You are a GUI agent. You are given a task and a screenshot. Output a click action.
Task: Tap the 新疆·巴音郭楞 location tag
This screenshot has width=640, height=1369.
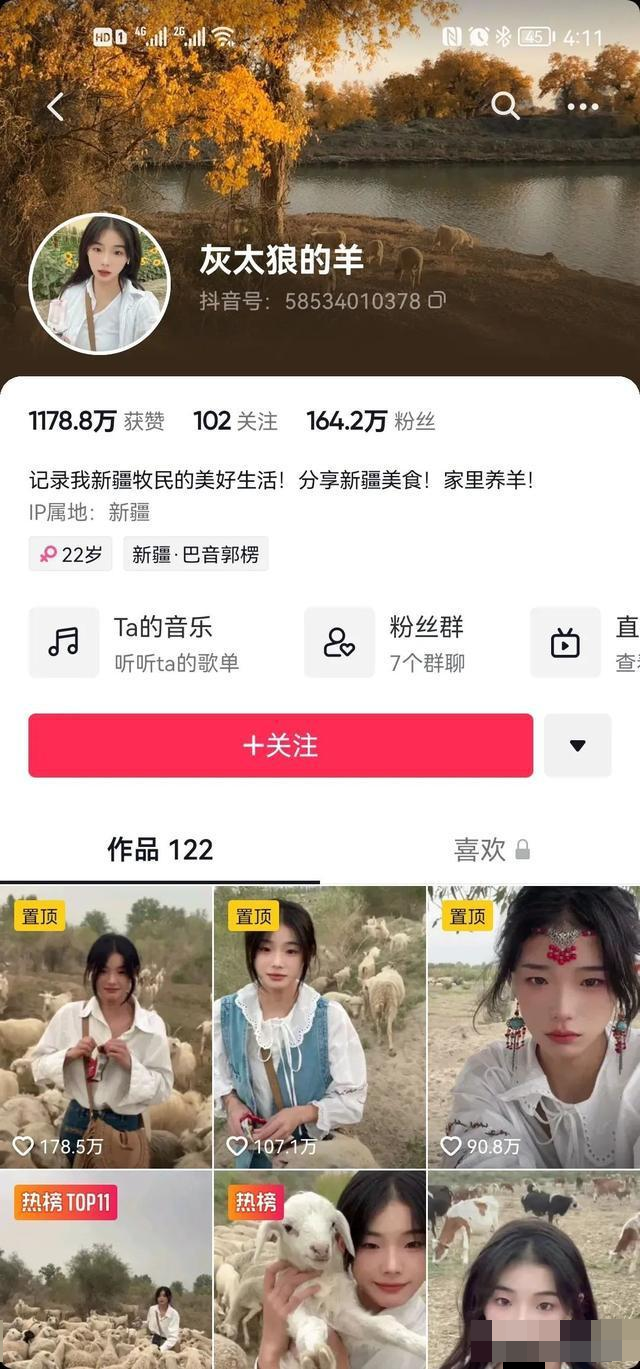tap(196, 555)
